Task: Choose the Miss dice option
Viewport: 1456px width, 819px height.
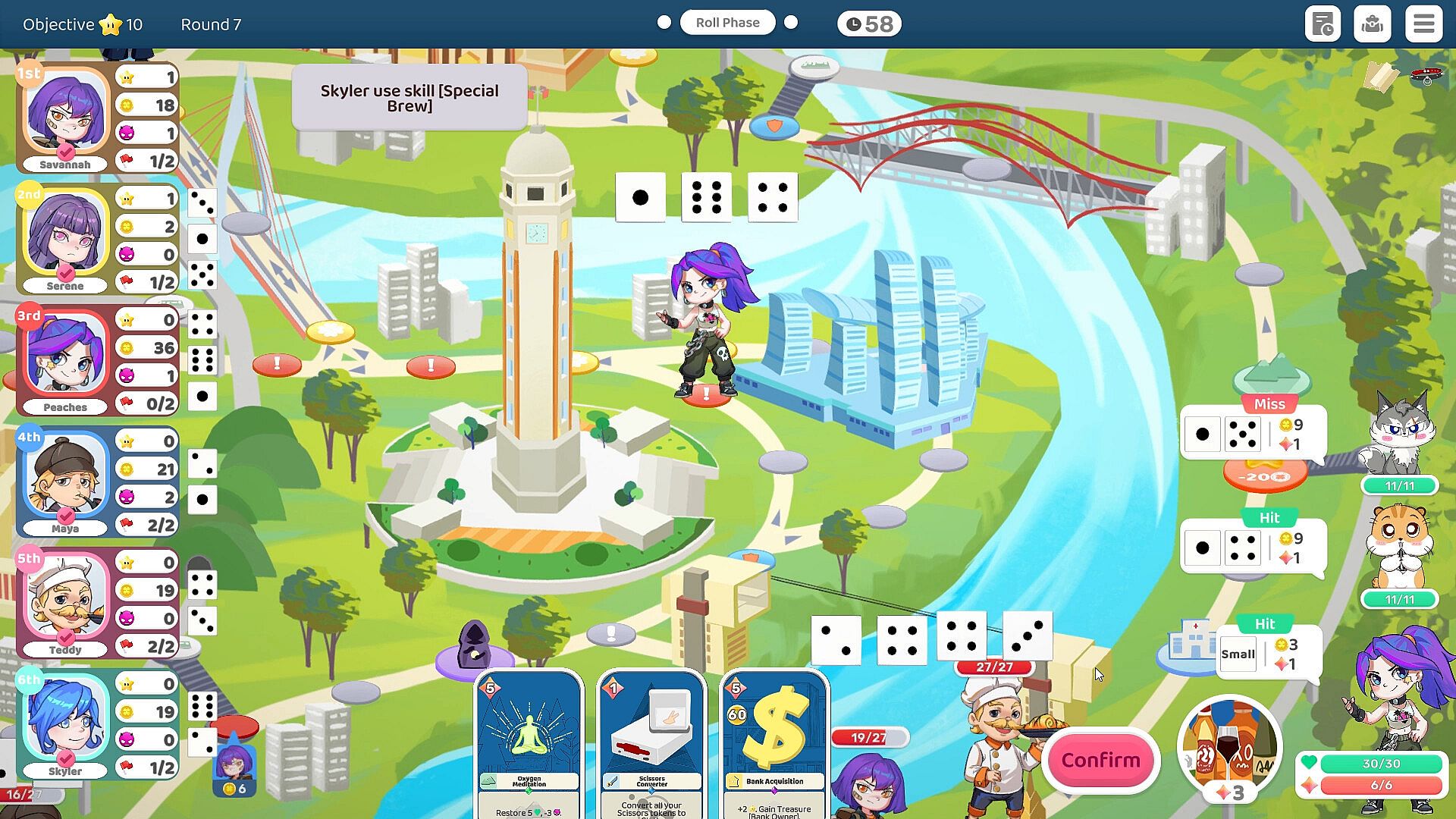Action: point(1253,434)
